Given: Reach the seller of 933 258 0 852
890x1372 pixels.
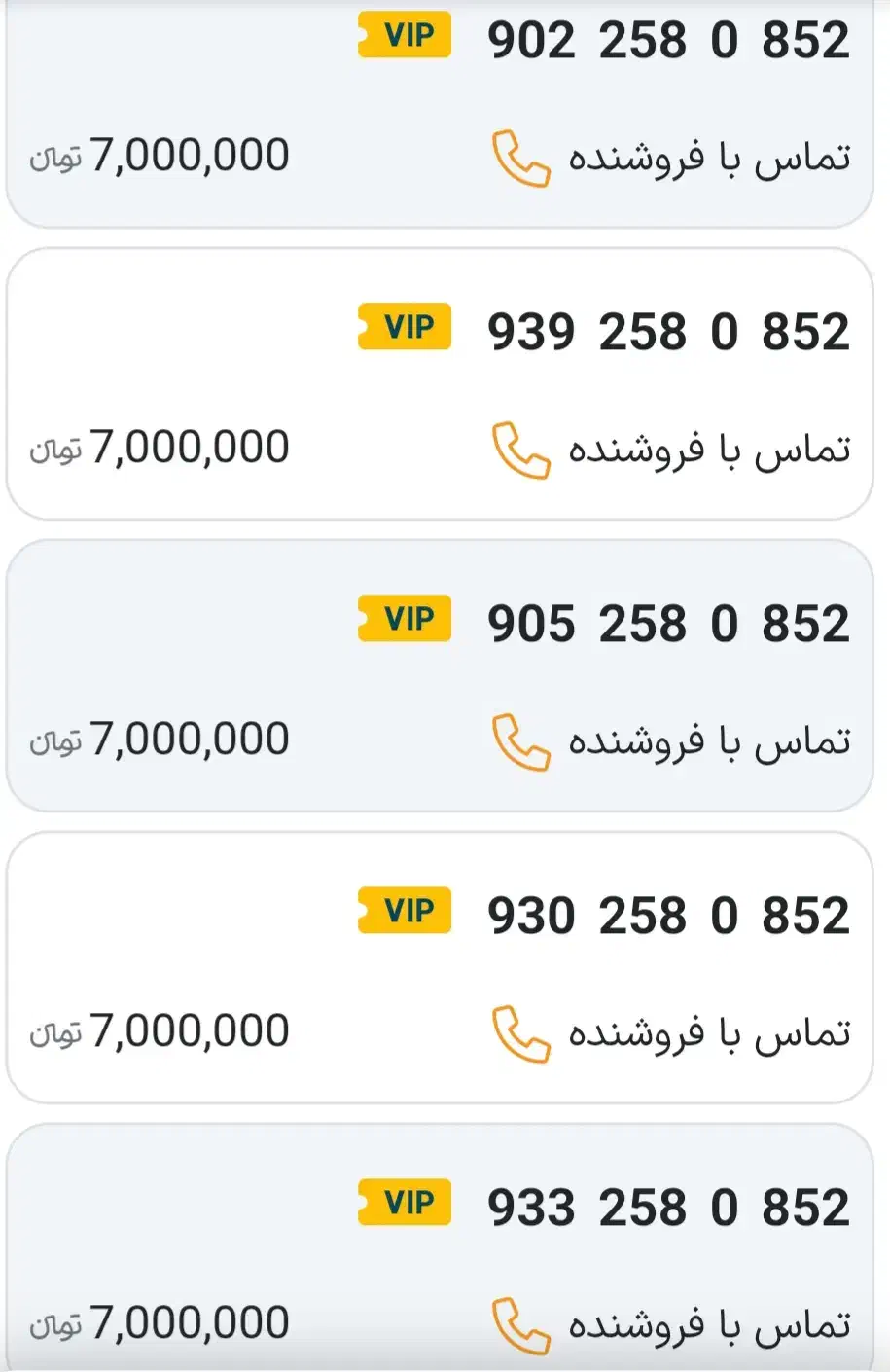Looking at the screenshot, I should pos(669,1325).
